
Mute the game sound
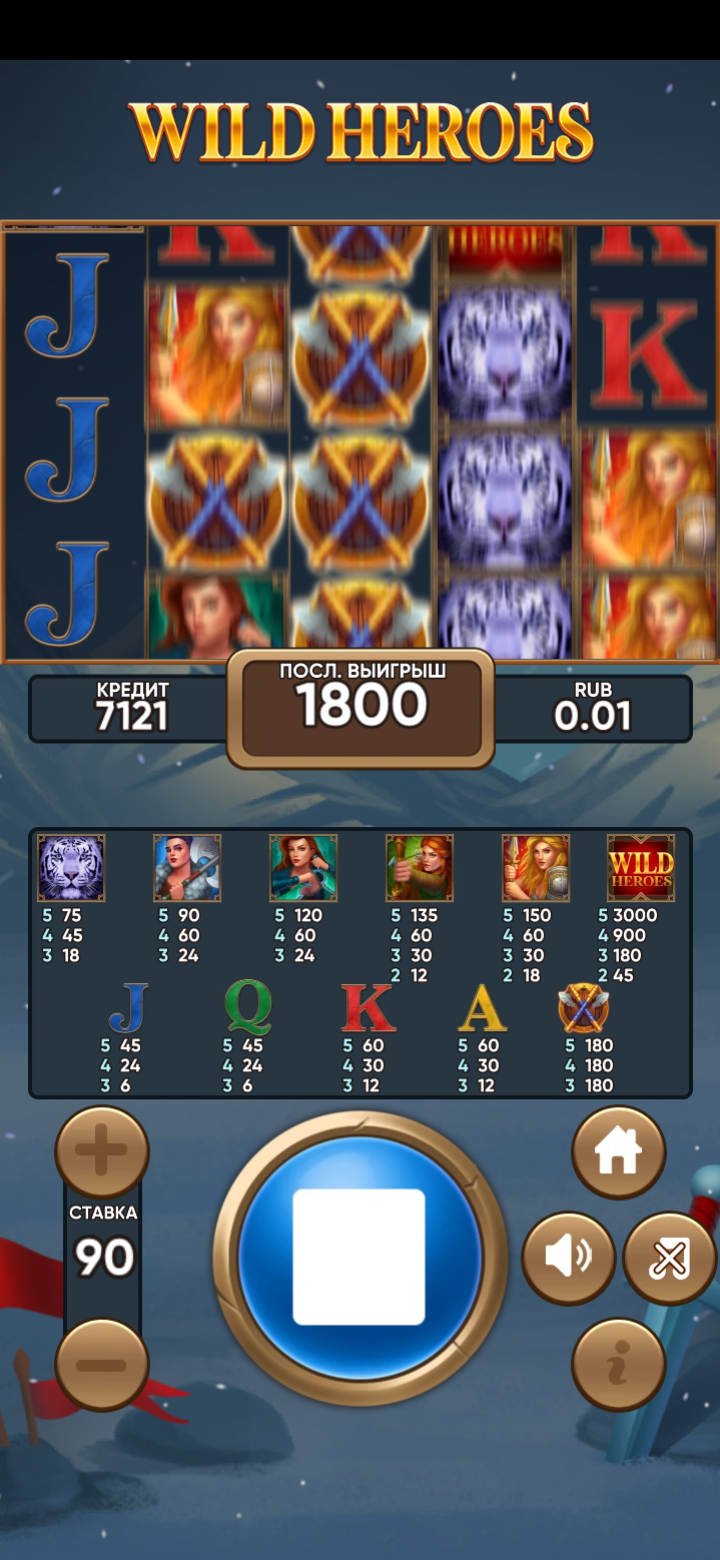568,1258
